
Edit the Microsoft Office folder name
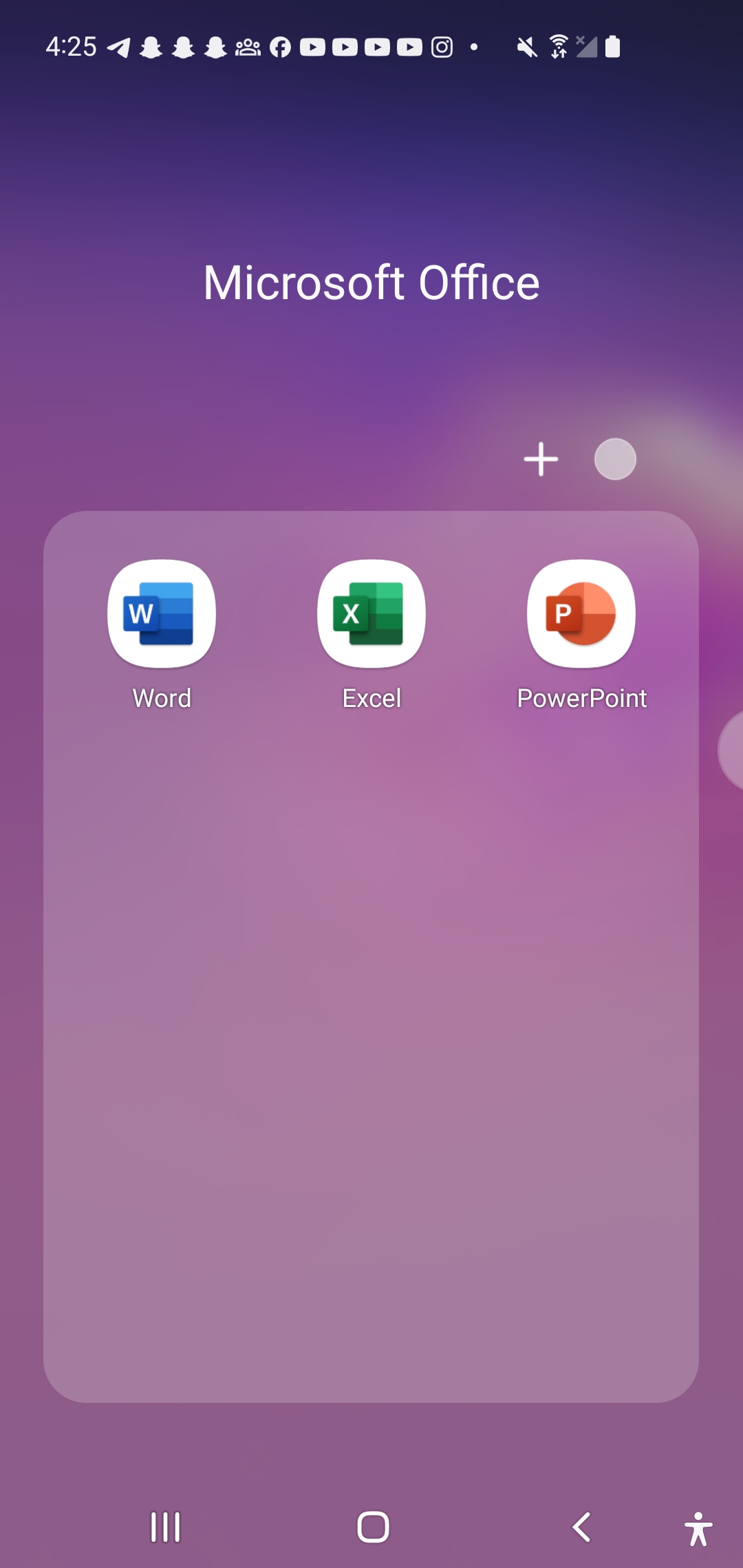point(371,283)
